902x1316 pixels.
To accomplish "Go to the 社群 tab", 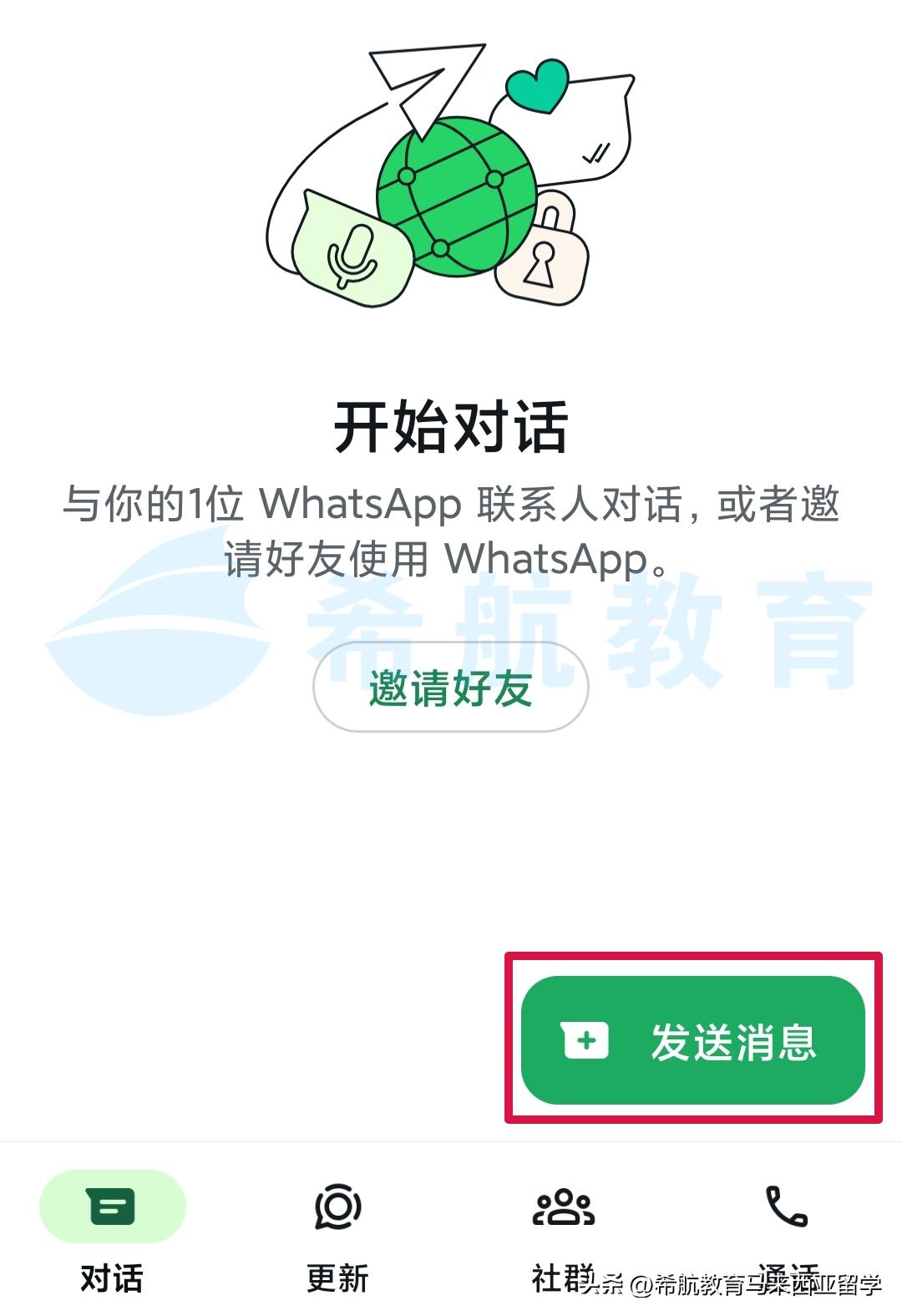I will (563, 1231).
